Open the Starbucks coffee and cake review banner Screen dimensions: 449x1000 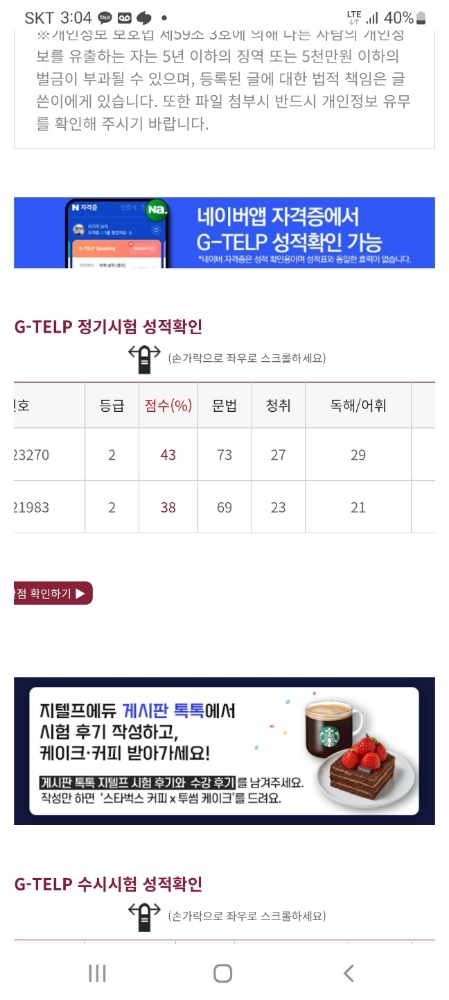(224, 751)
